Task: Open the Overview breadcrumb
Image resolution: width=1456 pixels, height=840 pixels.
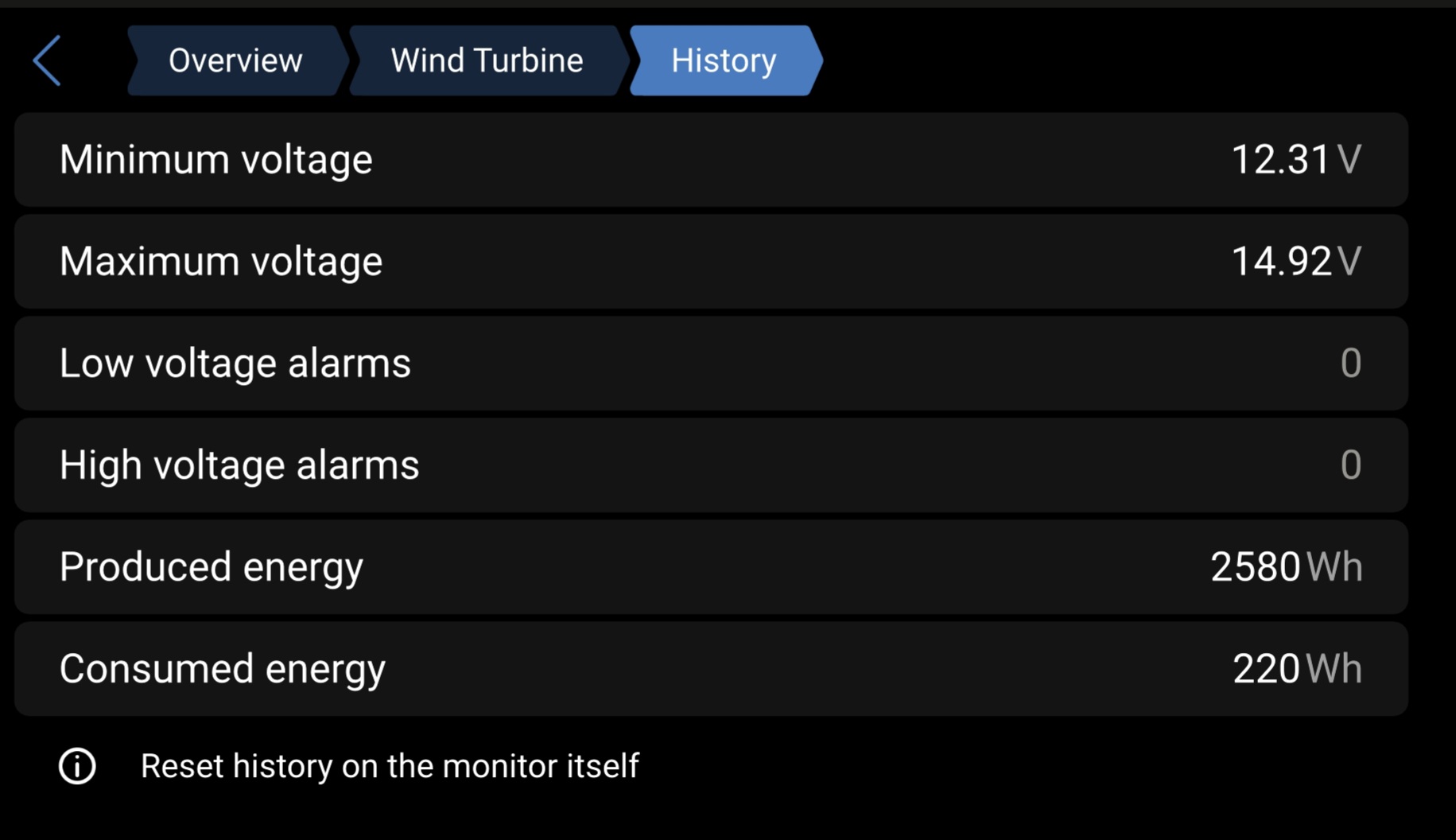Action: coord(235,60)
